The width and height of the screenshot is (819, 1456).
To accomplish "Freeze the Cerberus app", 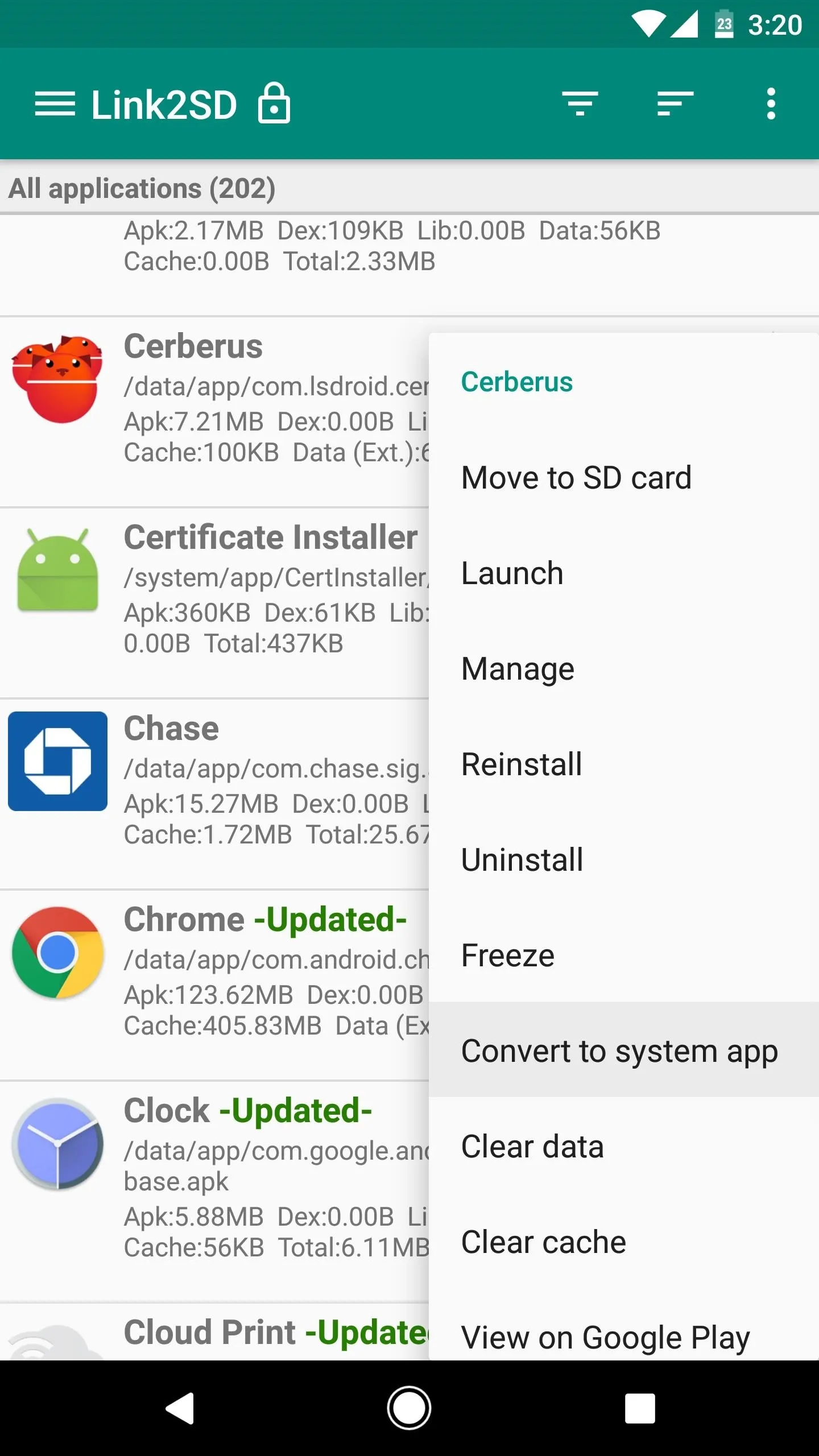I will point(624,955).
